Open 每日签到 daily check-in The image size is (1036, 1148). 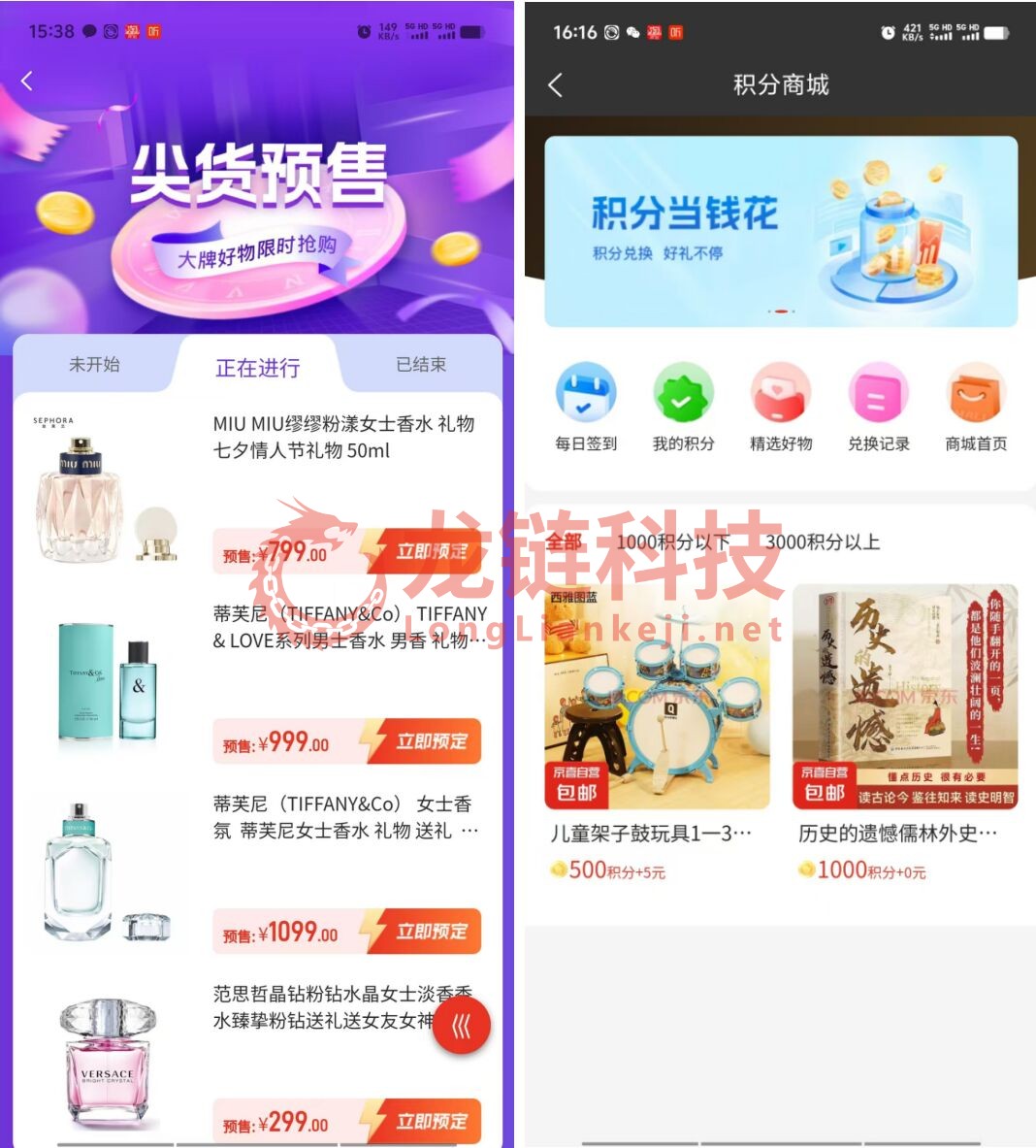point(586,406)
